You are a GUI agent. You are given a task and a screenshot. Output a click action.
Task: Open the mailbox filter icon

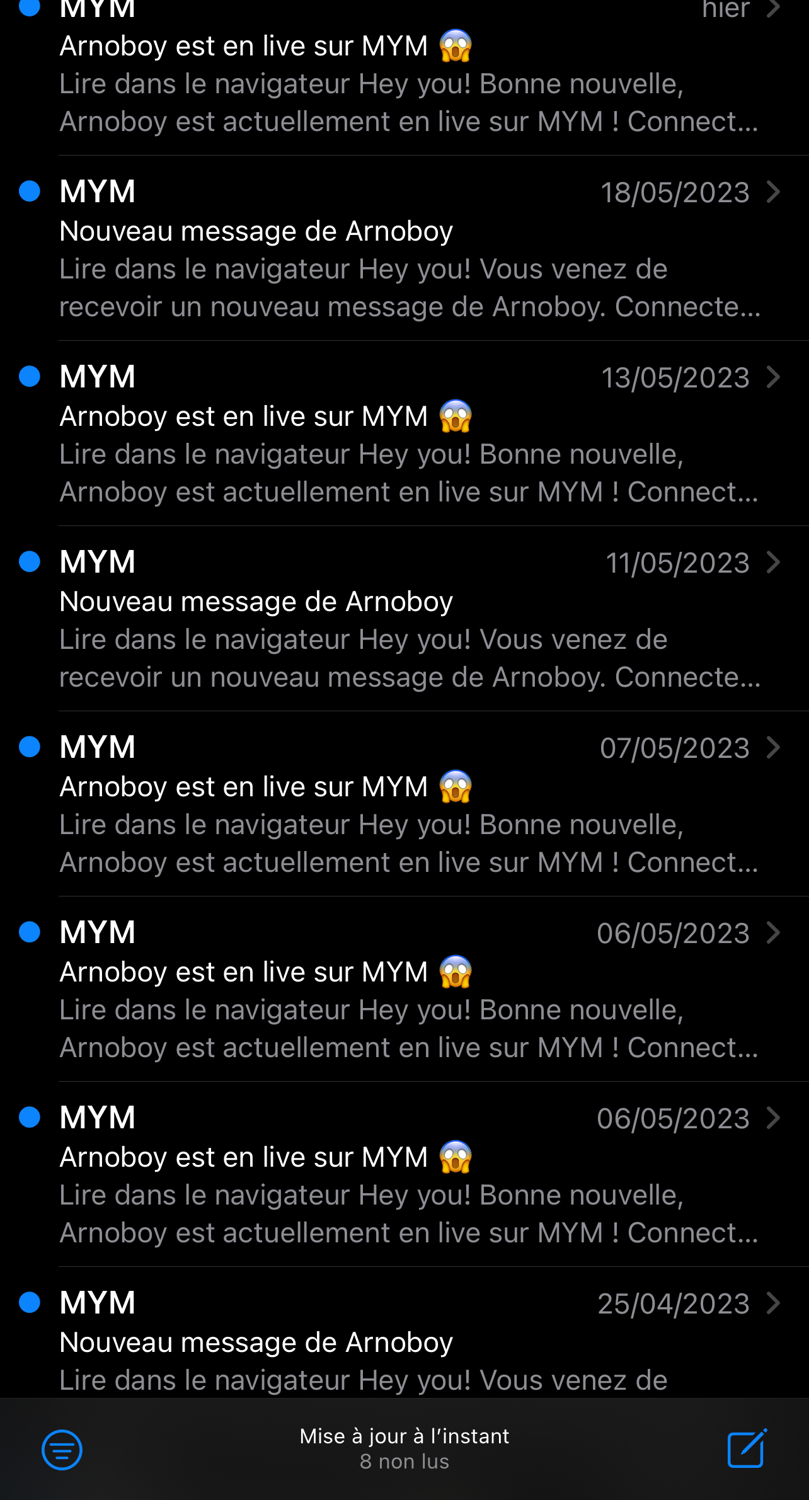[x=62, y=1449]
